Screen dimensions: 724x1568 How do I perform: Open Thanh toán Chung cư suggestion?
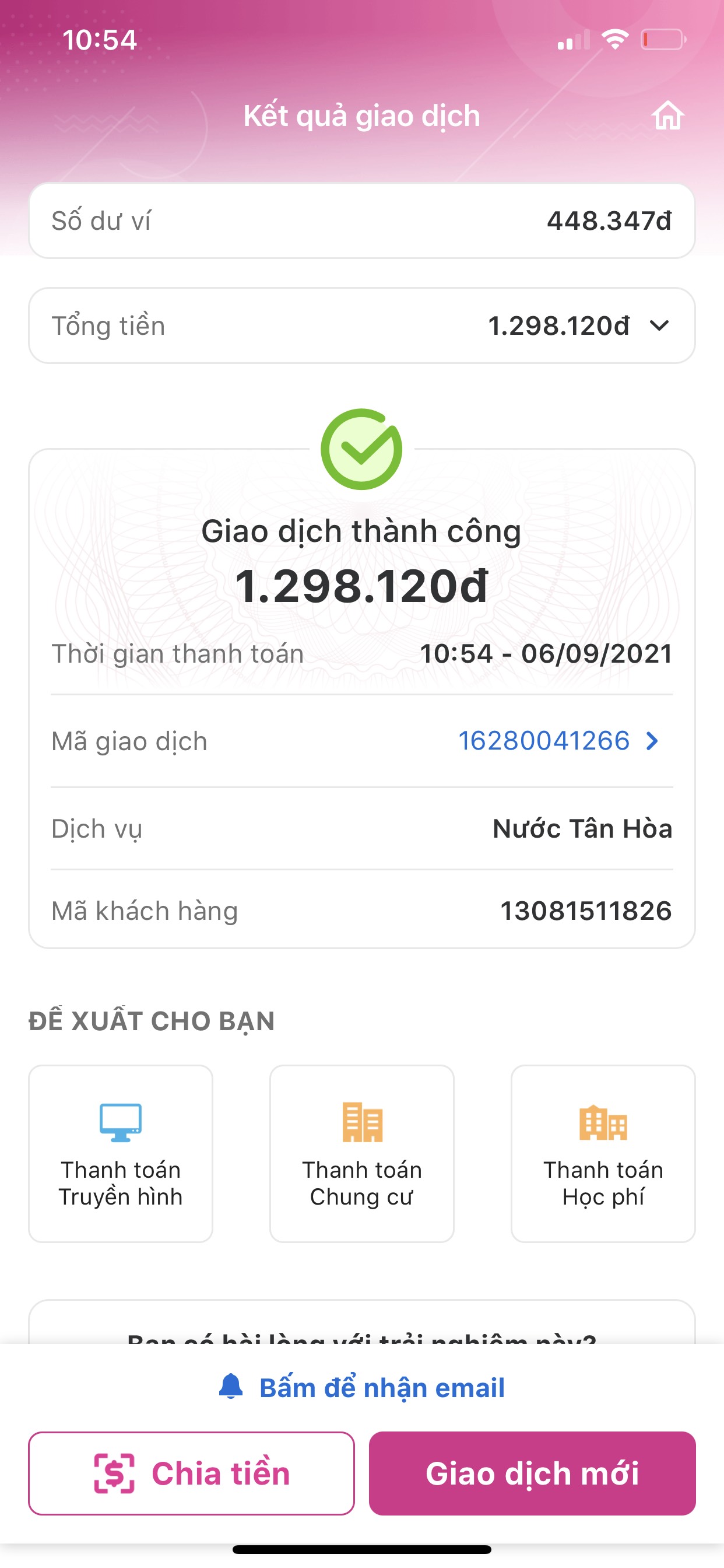tap(361, 1153)
